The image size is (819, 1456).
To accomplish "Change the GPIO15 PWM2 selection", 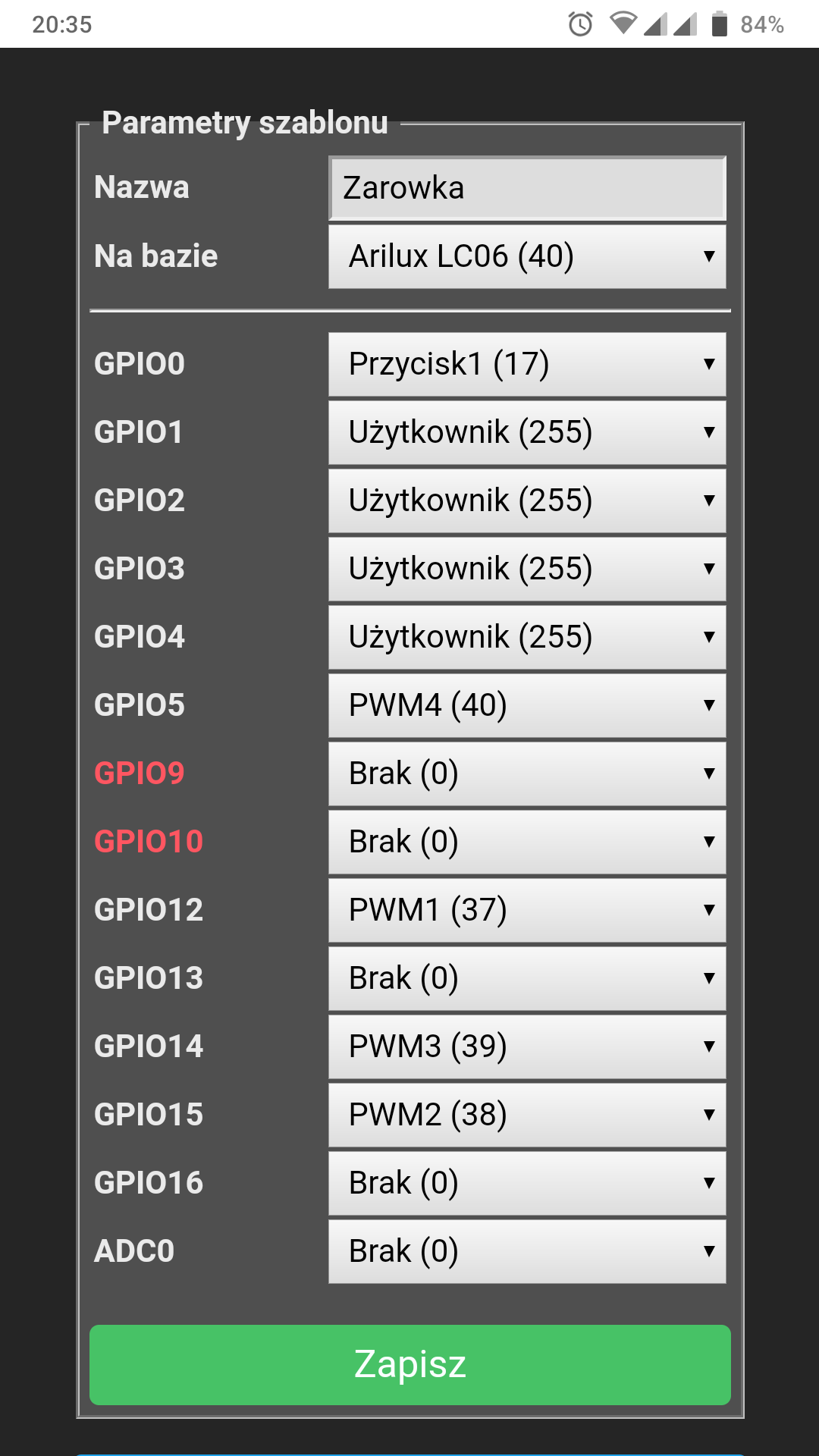I will click(x=527, y=1115).
